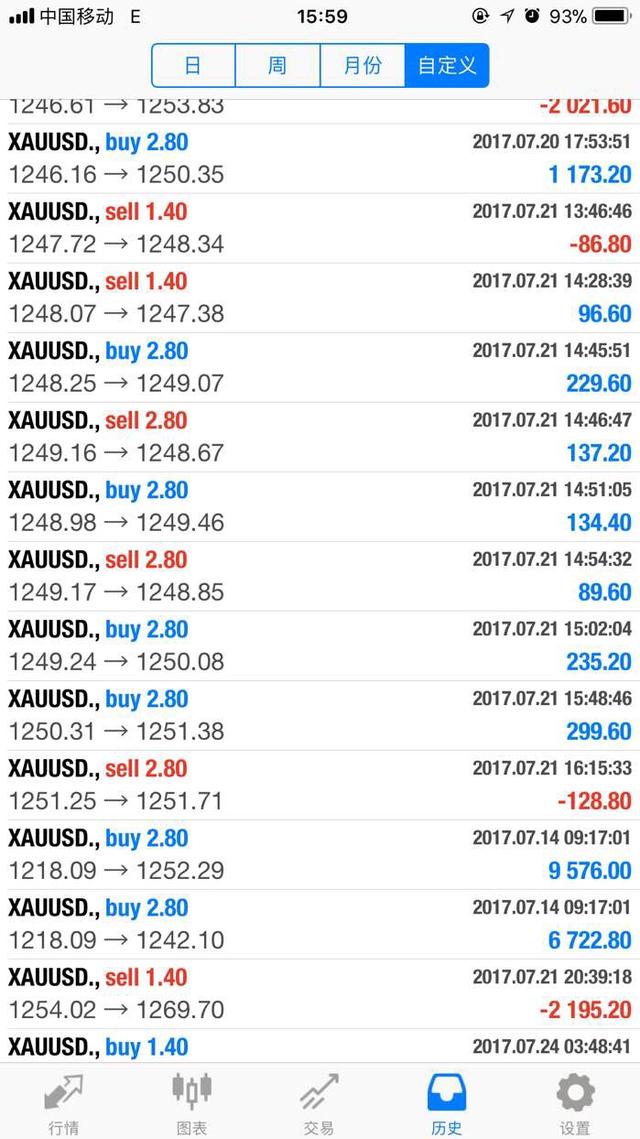Open the 行情 tab
Screen dimensions: 640x1139
pyautogui.click(x=64, y=1103)
